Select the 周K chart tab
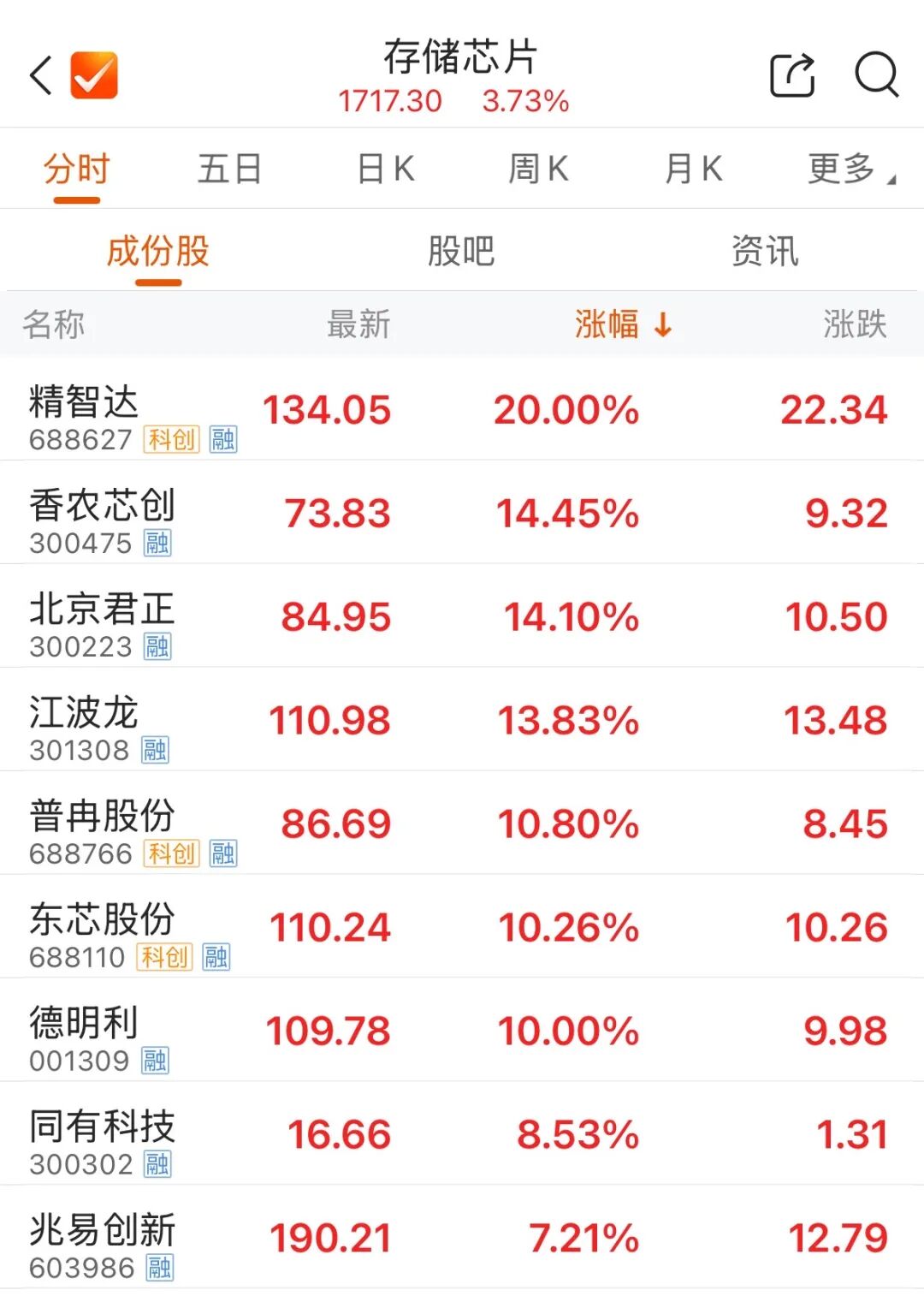 click(538, 169)
